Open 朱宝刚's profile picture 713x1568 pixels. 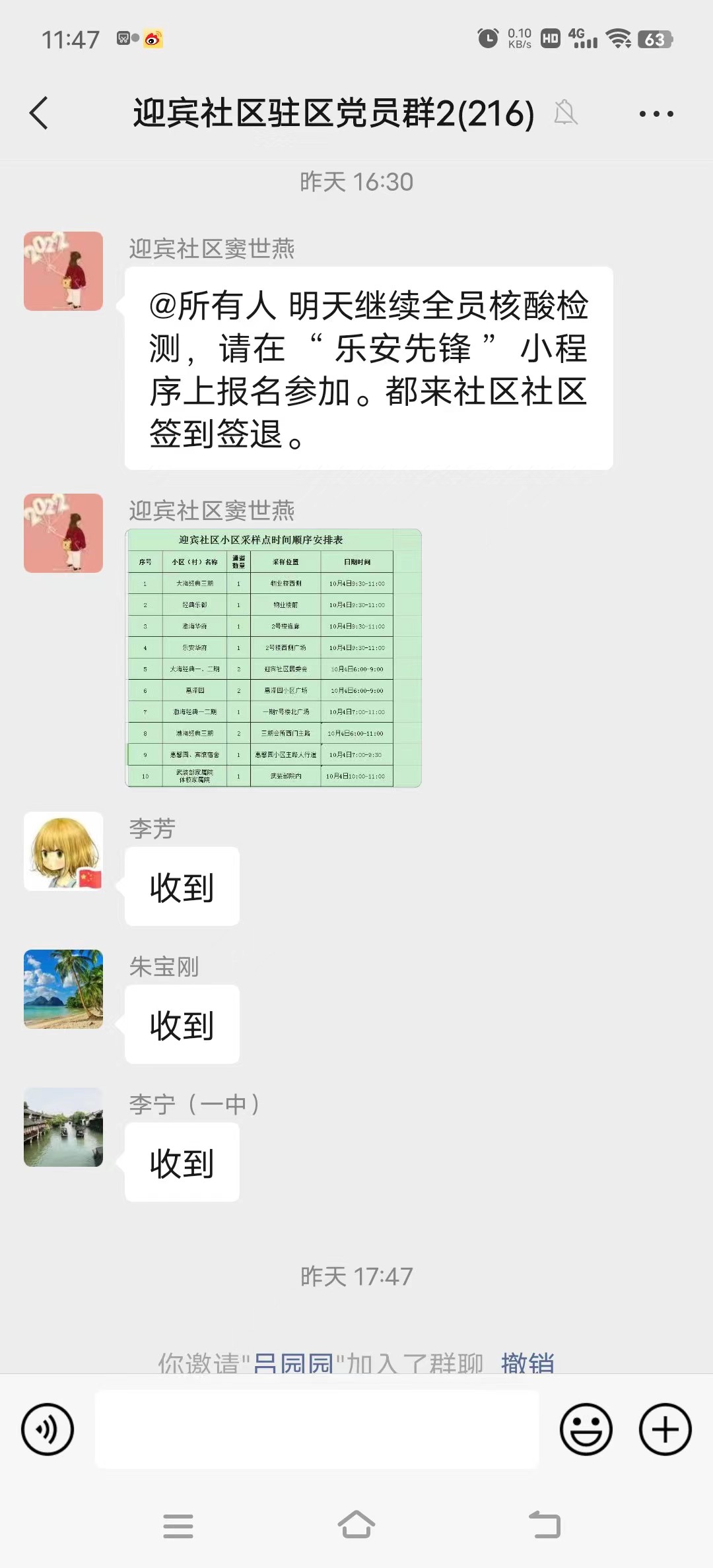click(63, 989)
